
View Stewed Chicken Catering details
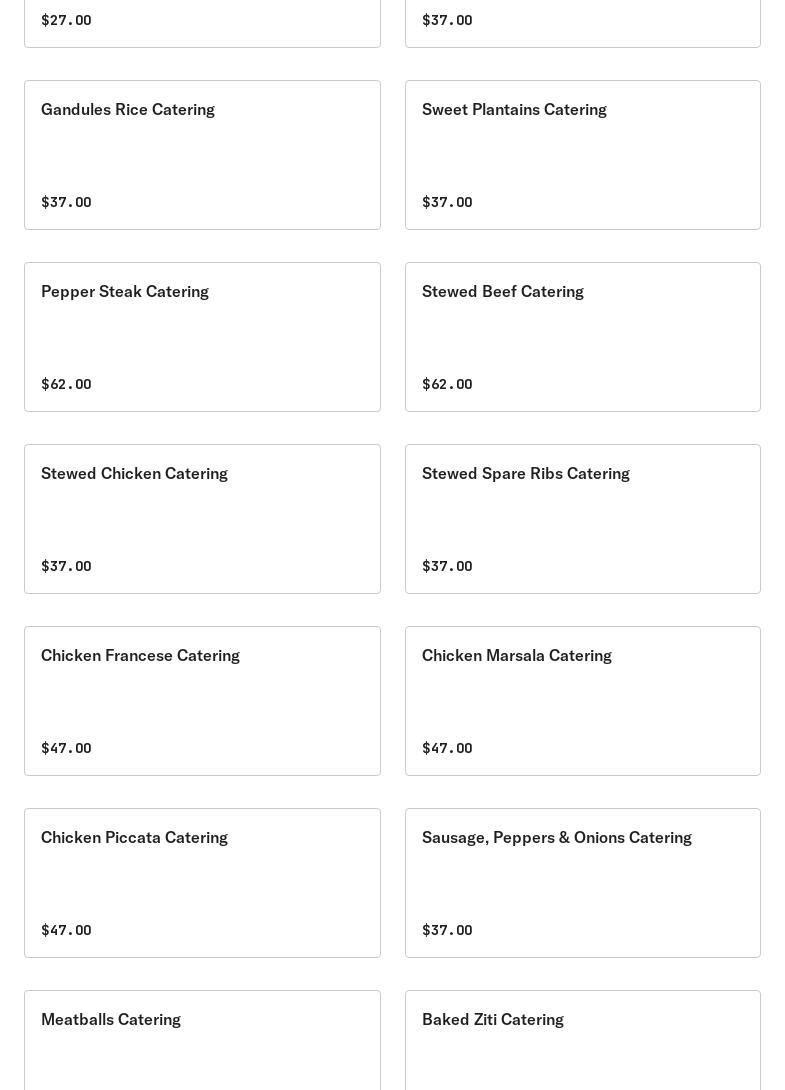click(x=202, y=519)
